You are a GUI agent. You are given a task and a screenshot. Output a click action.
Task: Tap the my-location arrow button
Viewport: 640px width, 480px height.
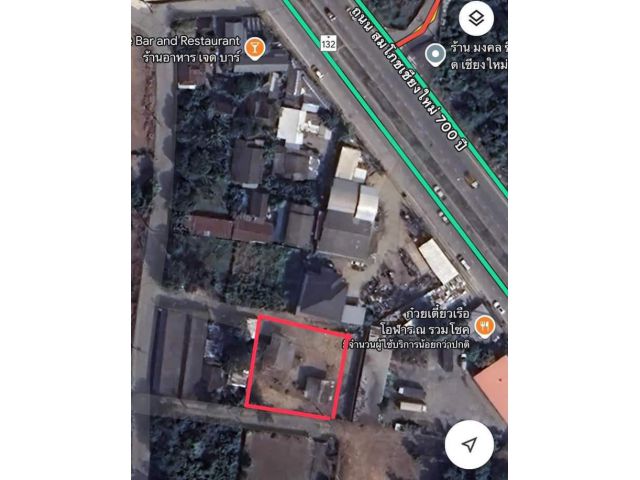pos(469,444)
